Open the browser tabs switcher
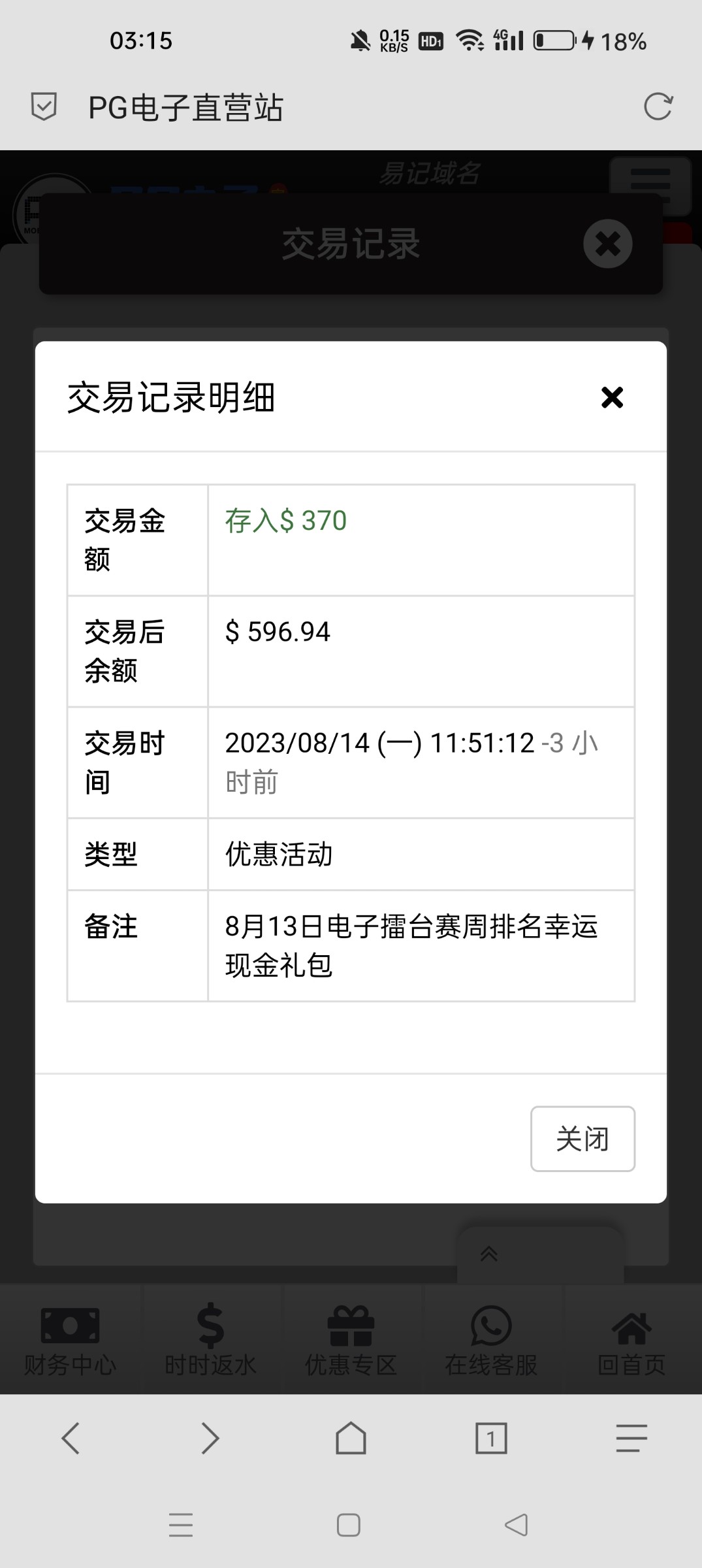Image resolution: width=702 pixels, height=1568 pixels. 491,1438
